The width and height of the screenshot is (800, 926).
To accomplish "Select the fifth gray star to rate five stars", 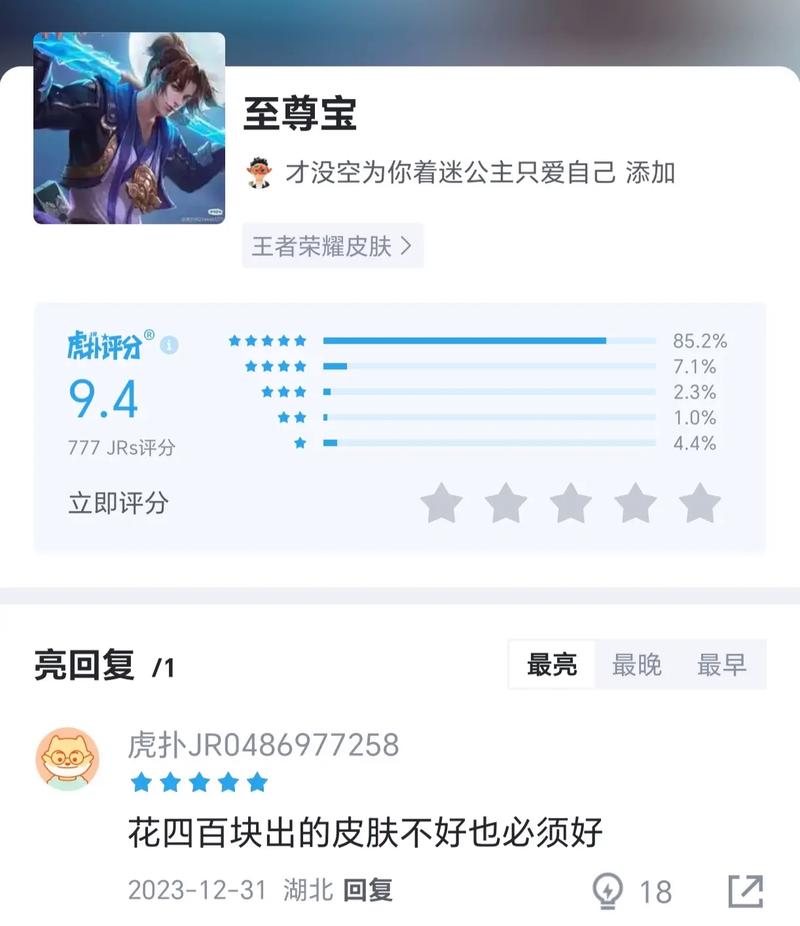I will pos(700,505).
